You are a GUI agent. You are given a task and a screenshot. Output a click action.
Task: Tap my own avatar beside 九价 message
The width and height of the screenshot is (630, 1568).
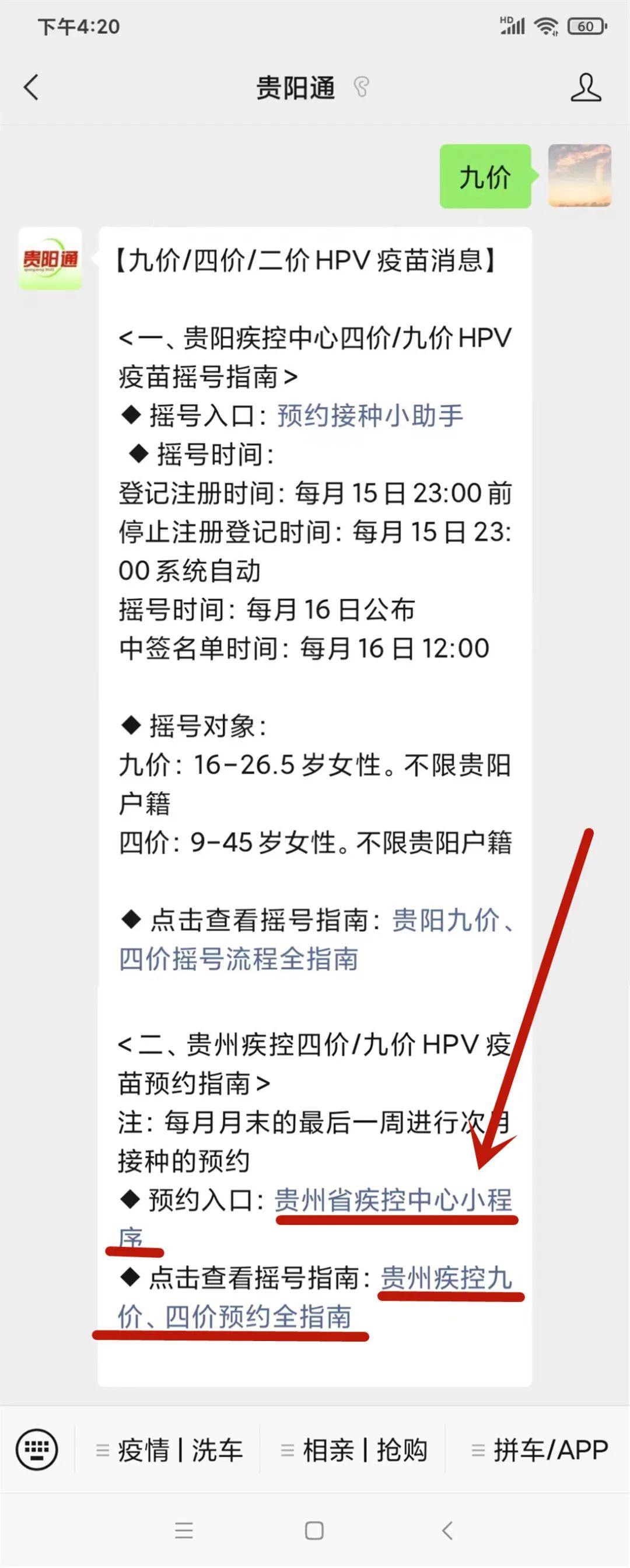pyautogui.click(x=579, y=176)
